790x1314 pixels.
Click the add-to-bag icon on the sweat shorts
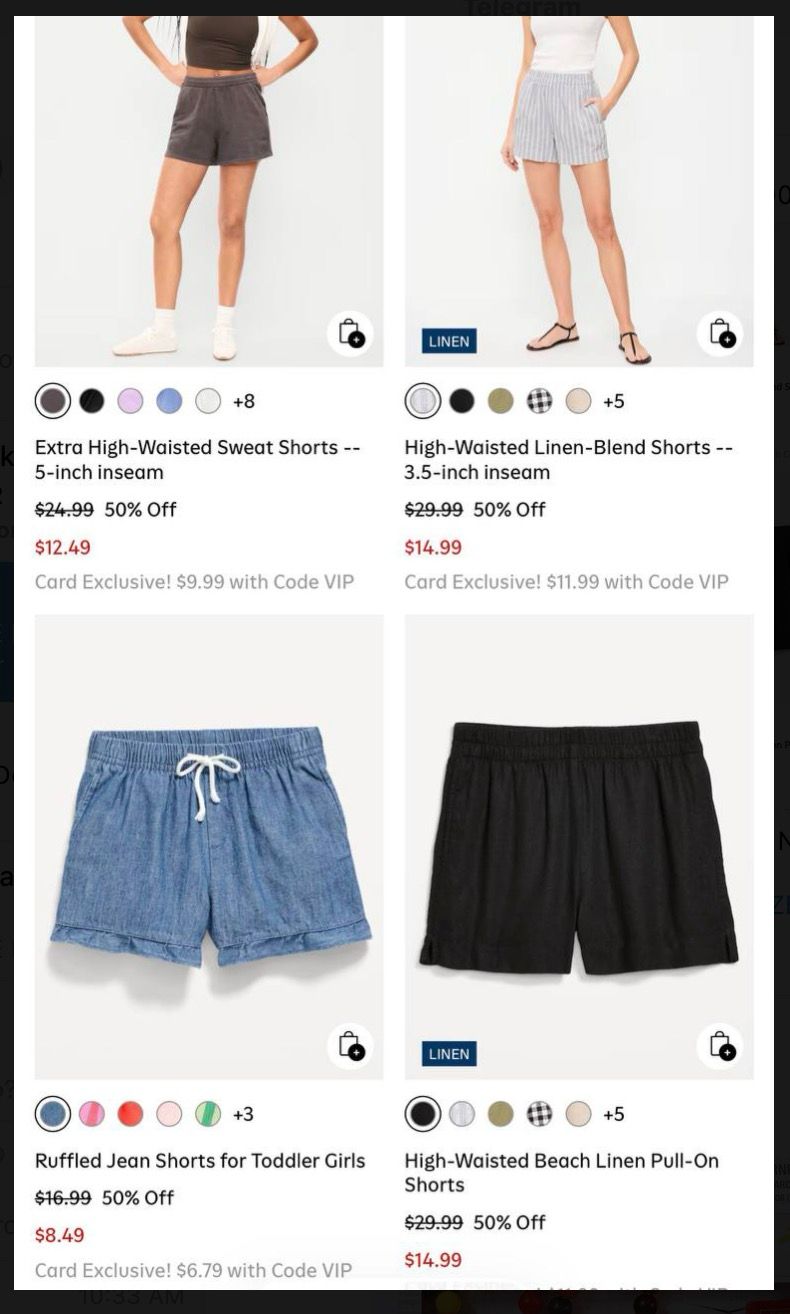pos(351,334)
